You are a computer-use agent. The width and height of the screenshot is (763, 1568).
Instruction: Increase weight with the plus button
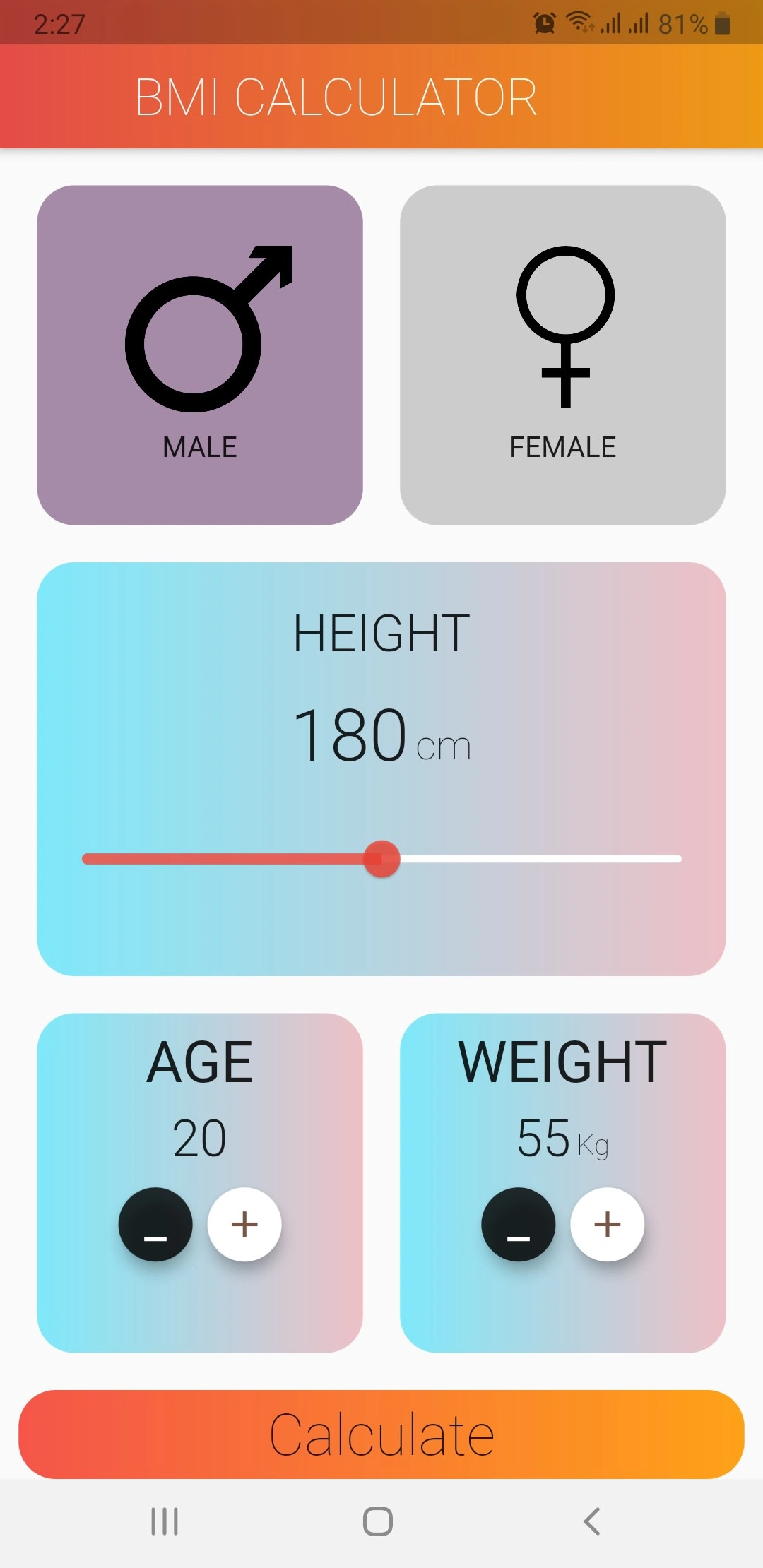pyautogui.click(x=608, y=1224)
